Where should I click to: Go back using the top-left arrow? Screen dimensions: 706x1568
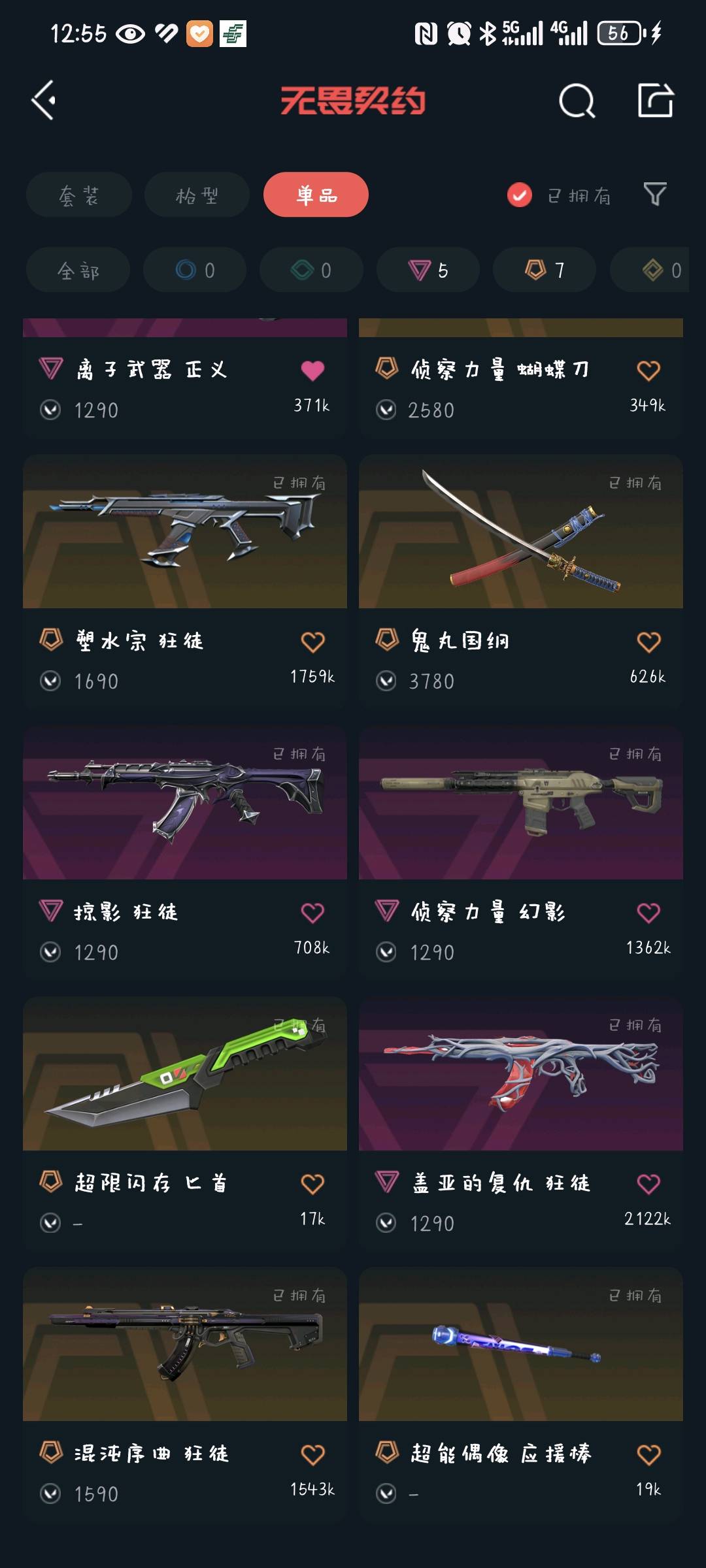44,101
